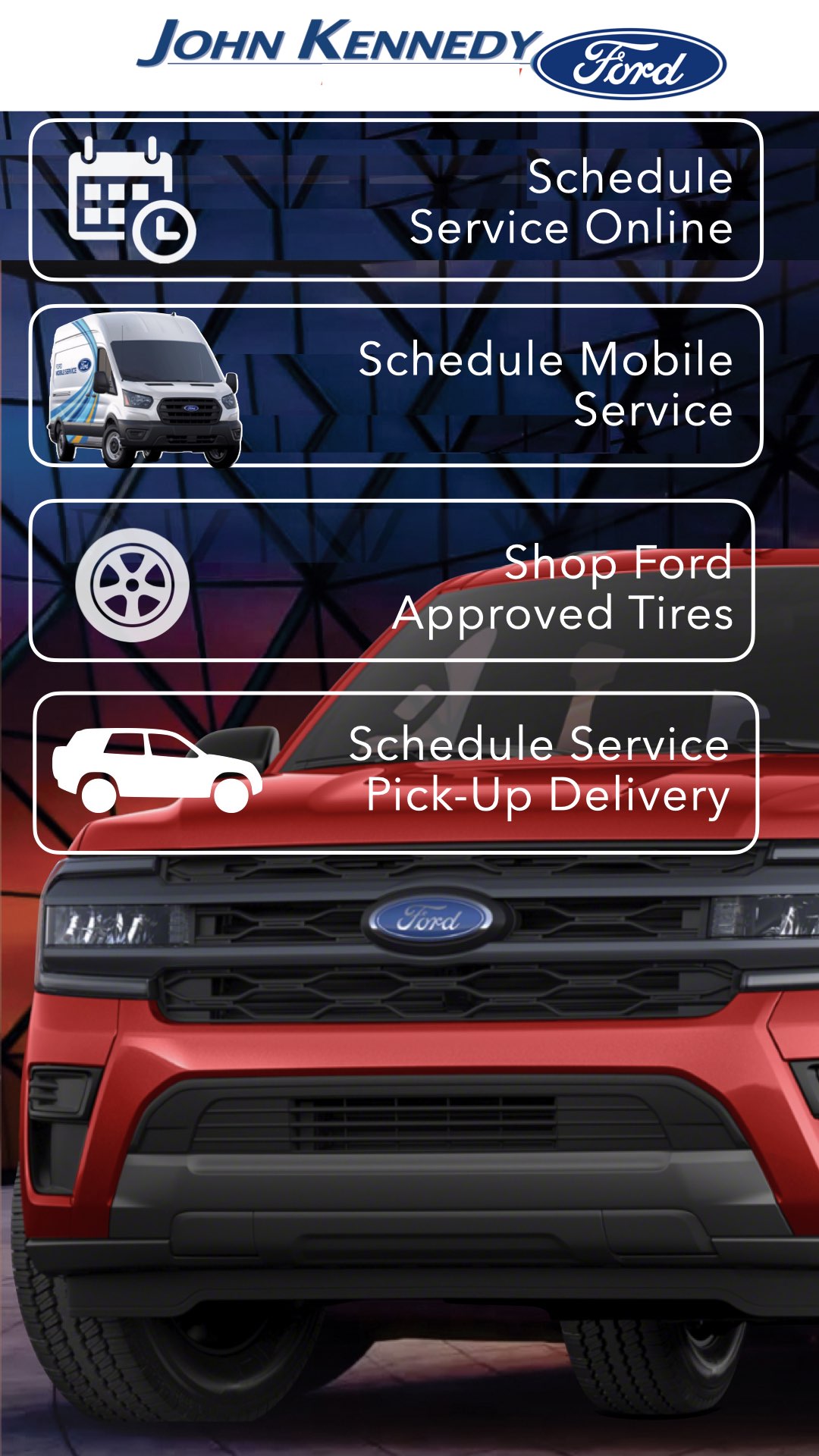This screenshot has width=819, height=1456.
Task: Choose Schedule Service Pick-Up Delivery
Action: (395, 772)
